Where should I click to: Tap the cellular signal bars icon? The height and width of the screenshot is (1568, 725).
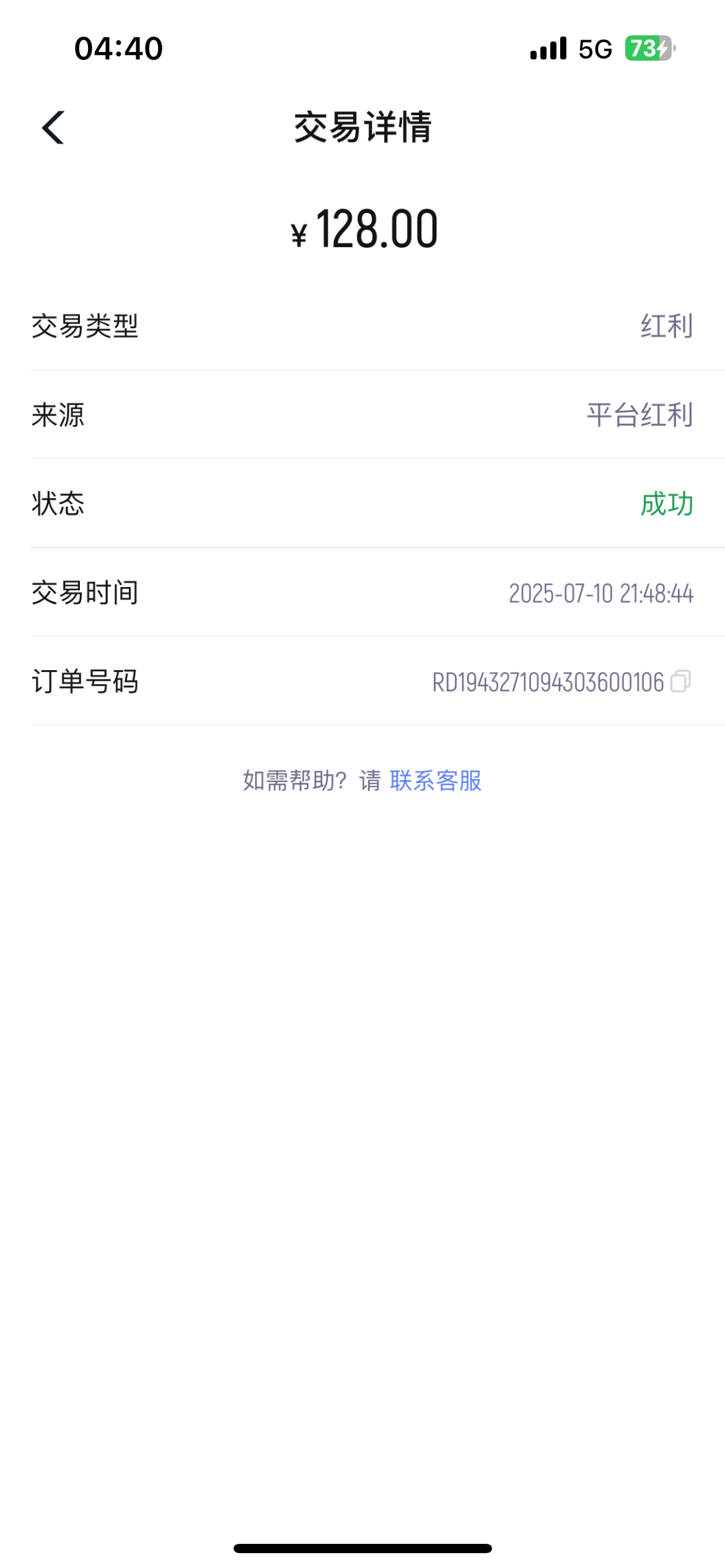548,50
